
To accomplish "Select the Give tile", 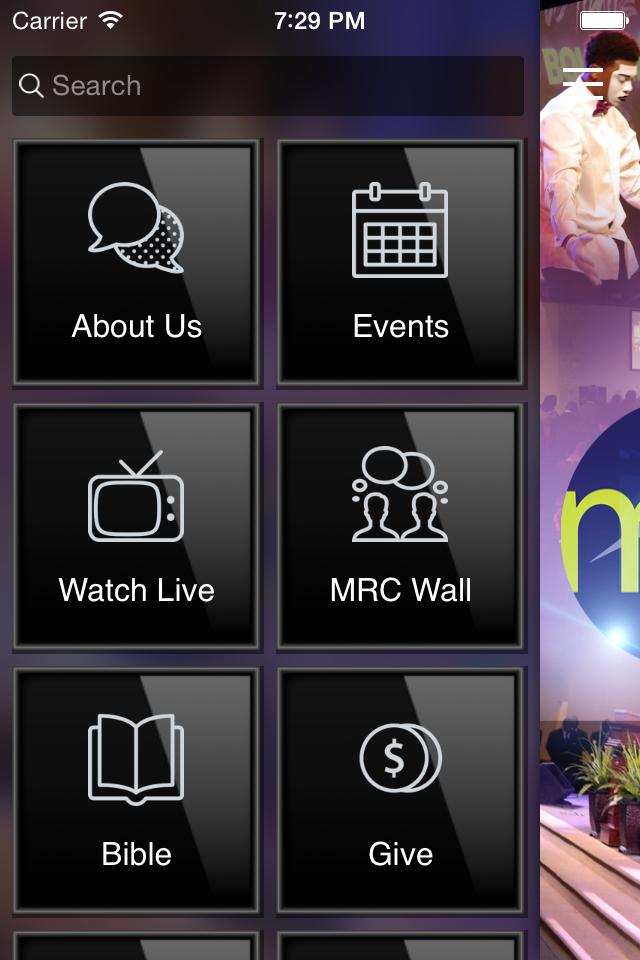I will click(x=400, y=790).
